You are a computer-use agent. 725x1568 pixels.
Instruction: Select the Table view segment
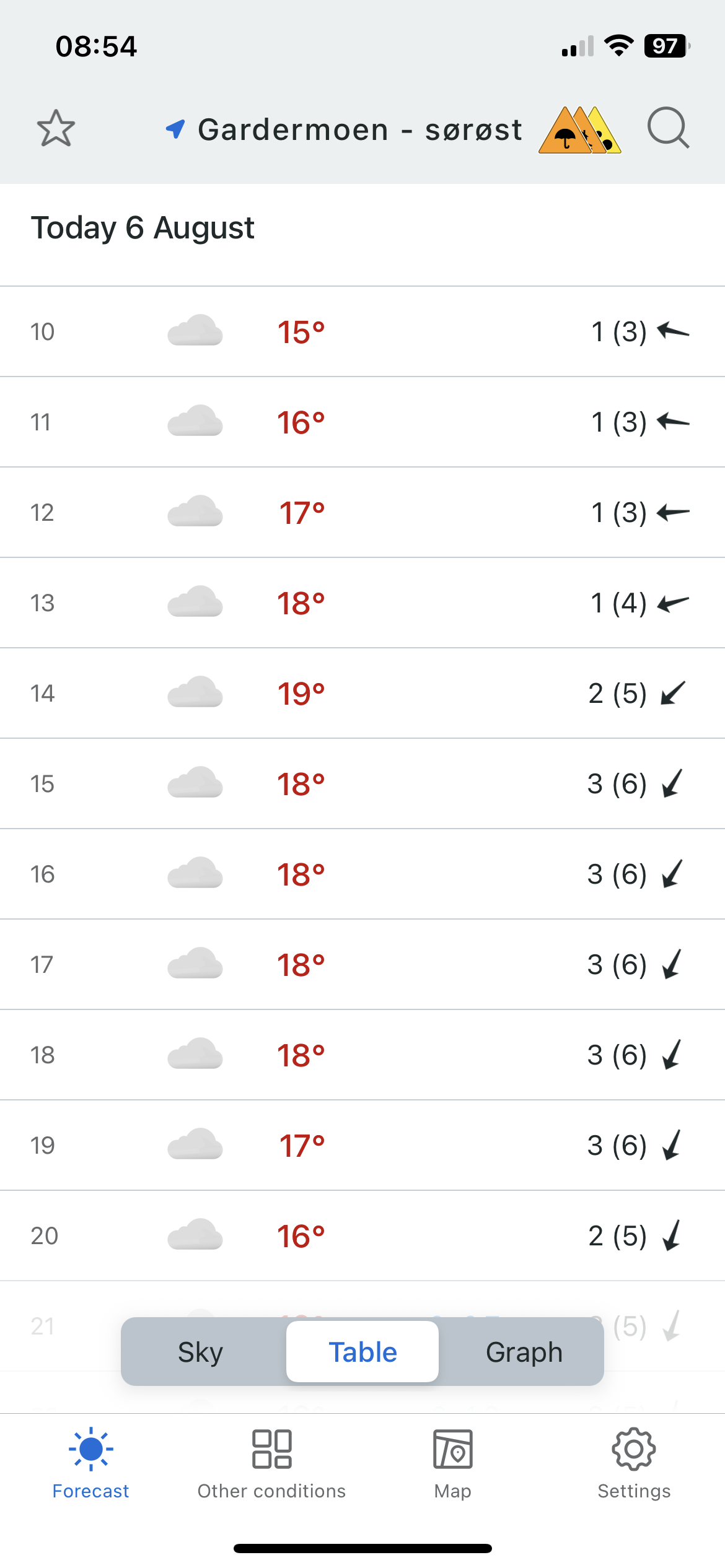point(362,1352)
